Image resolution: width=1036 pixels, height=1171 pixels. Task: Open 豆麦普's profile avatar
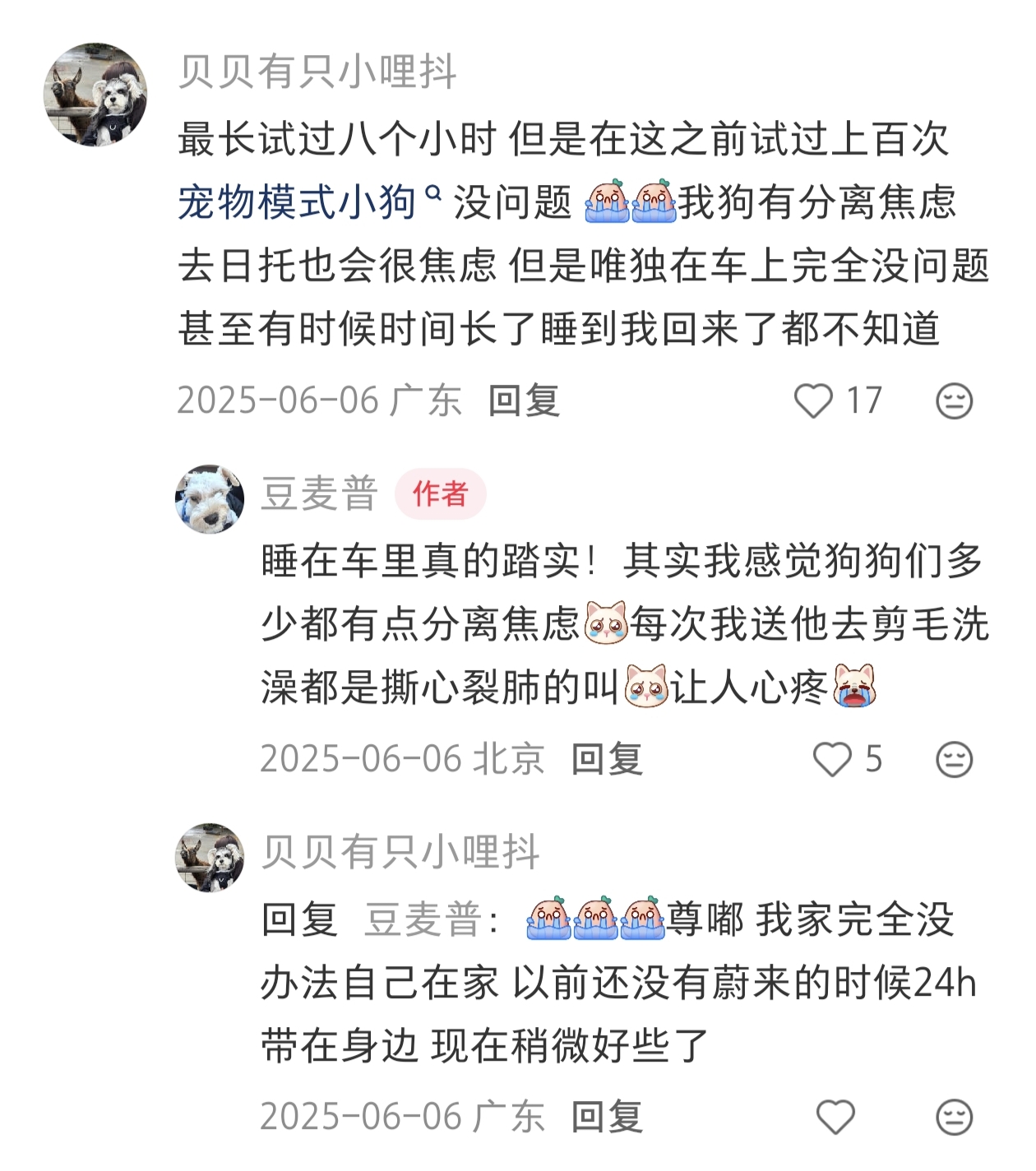pos(210,499)
